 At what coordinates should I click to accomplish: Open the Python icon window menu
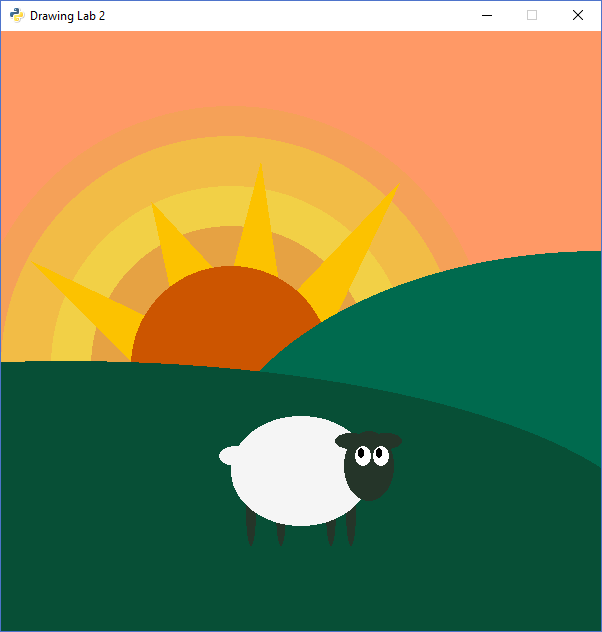tap(16, 15)
